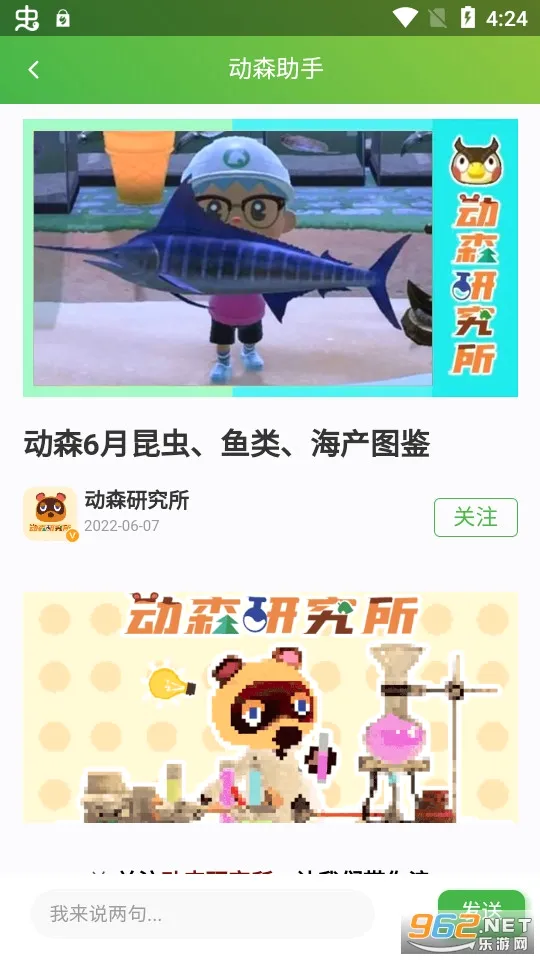Focus the 我来说两句 comment field
Viewport: 540px width, 960px height.
coord(203,914)
